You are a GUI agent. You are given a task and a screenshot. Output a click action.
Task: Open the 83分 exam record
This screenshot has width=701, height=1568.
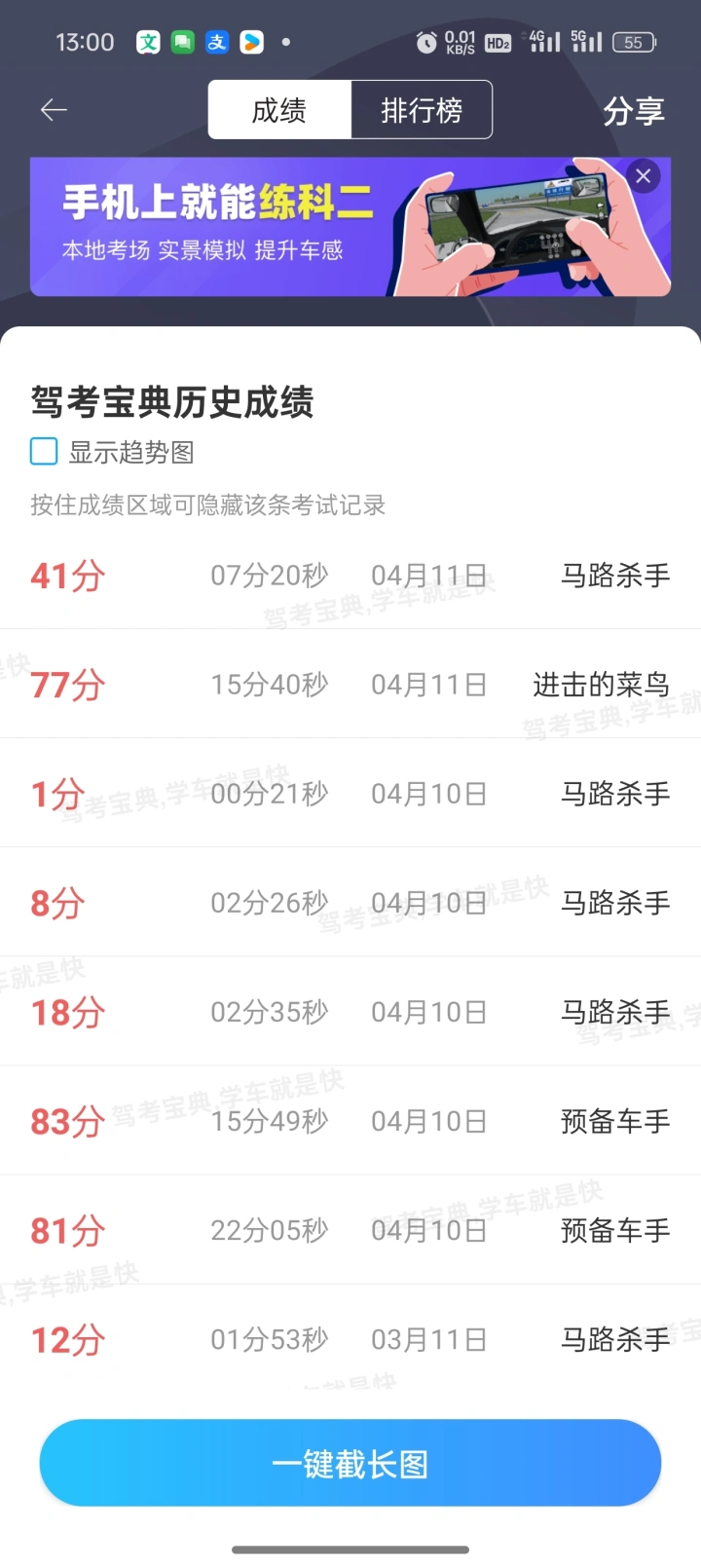pos(350,1121)
